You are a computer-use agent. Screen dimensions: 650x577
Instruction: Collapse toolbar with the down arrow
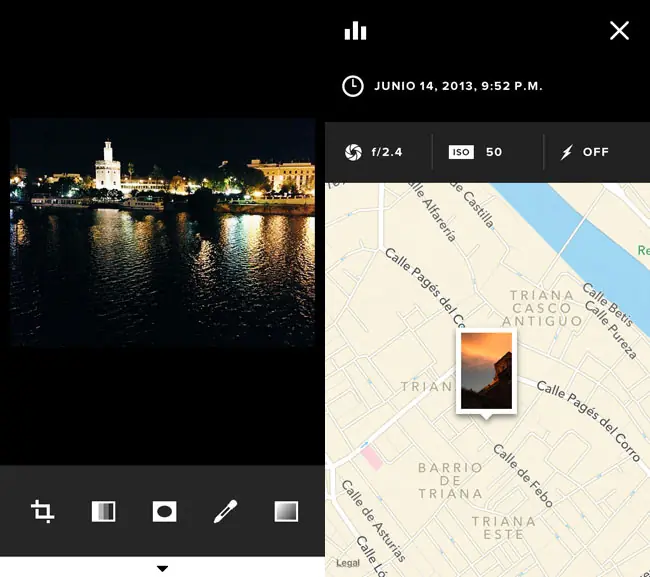[162, 568]
